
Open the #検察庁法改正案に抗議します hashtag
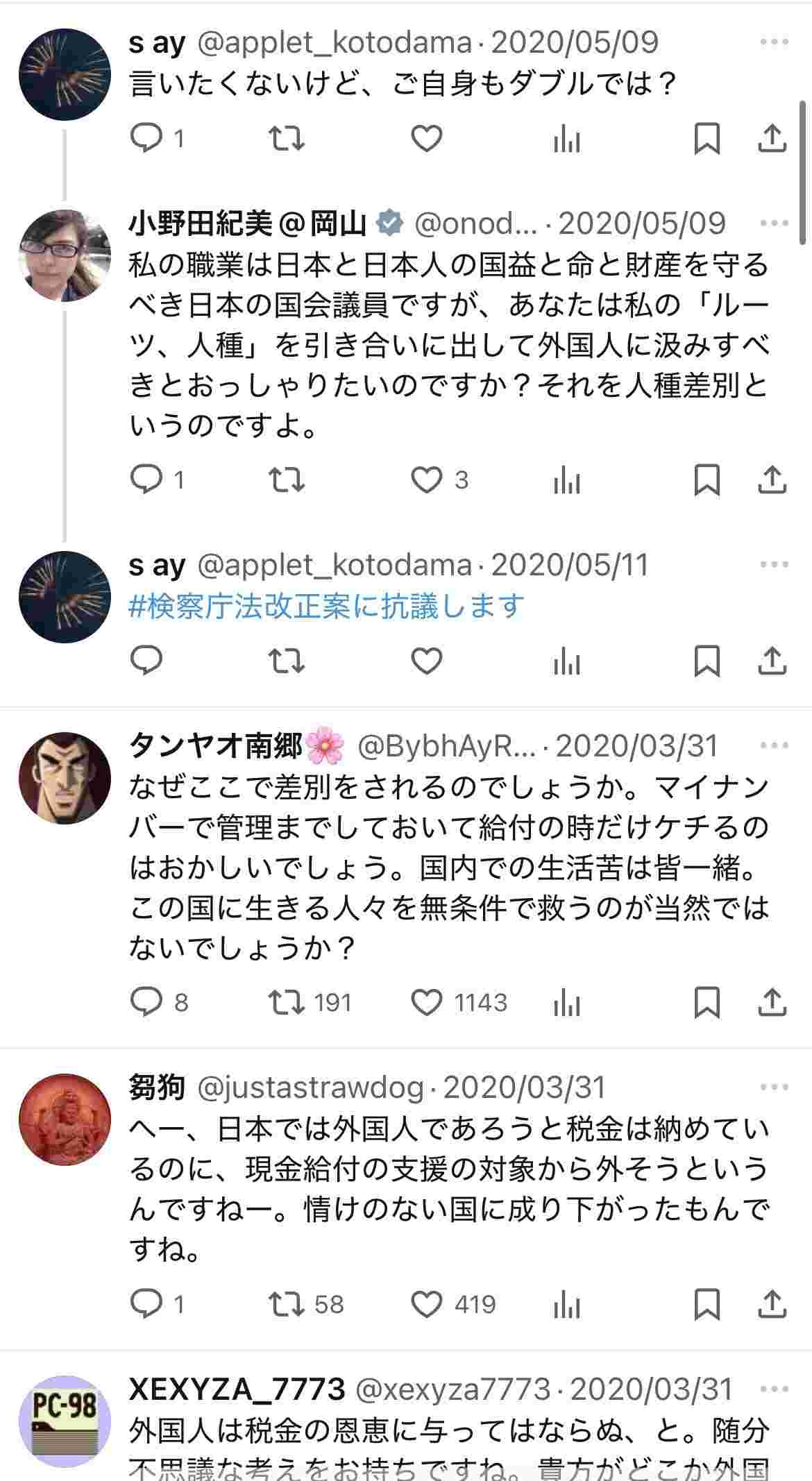[x=326, y=607]
